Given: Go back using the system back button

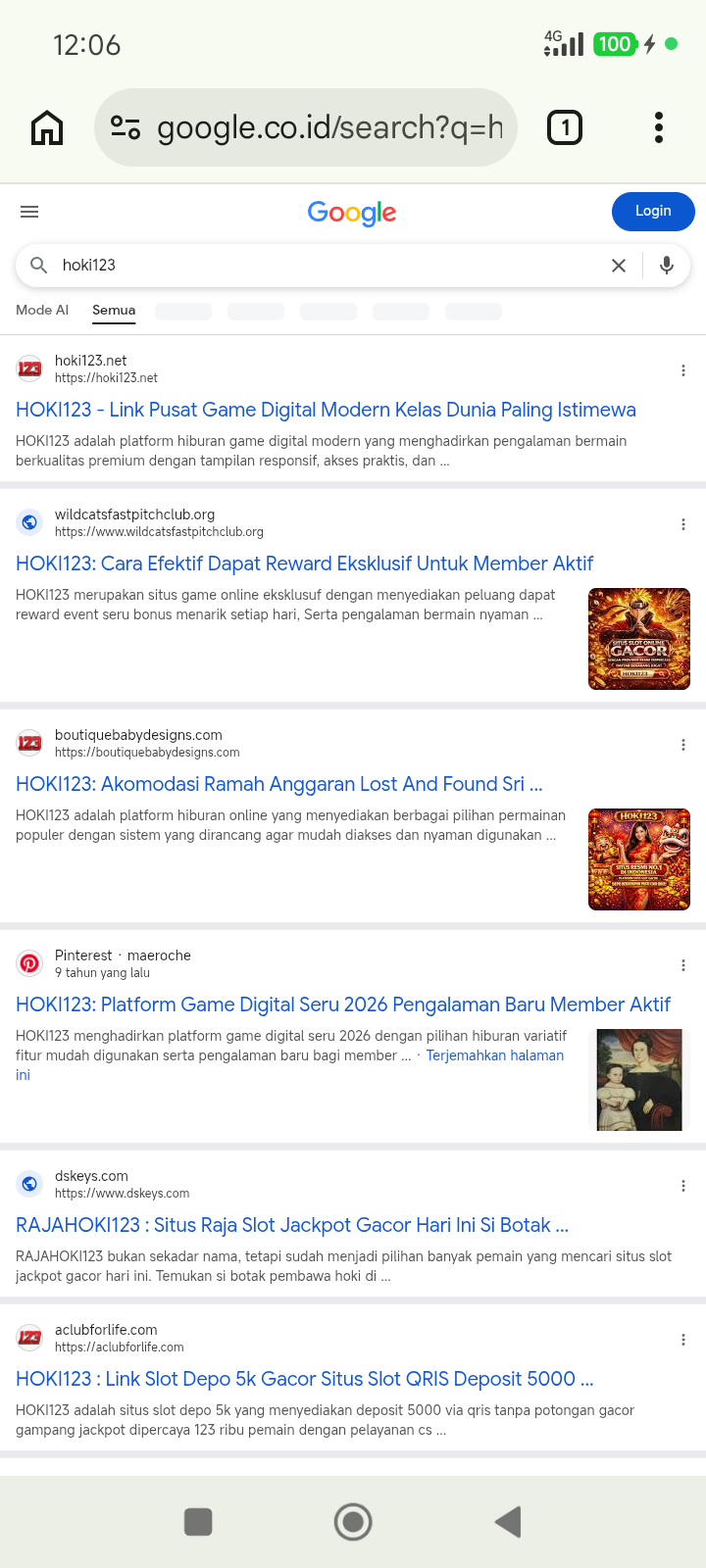Looking at the screenshot, I should (508, 1522).
